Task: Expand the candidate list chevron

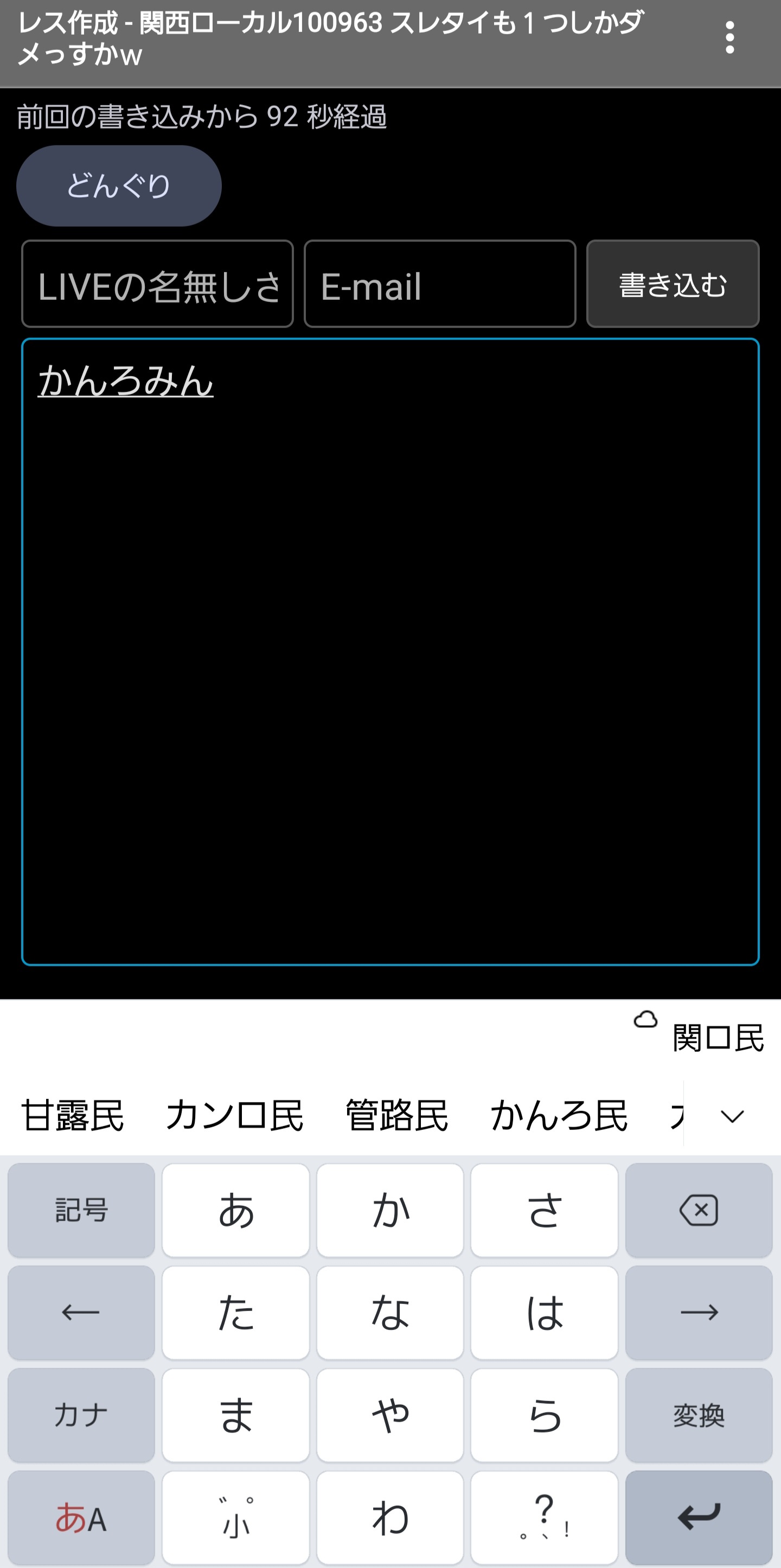Action: point(732,1115)
